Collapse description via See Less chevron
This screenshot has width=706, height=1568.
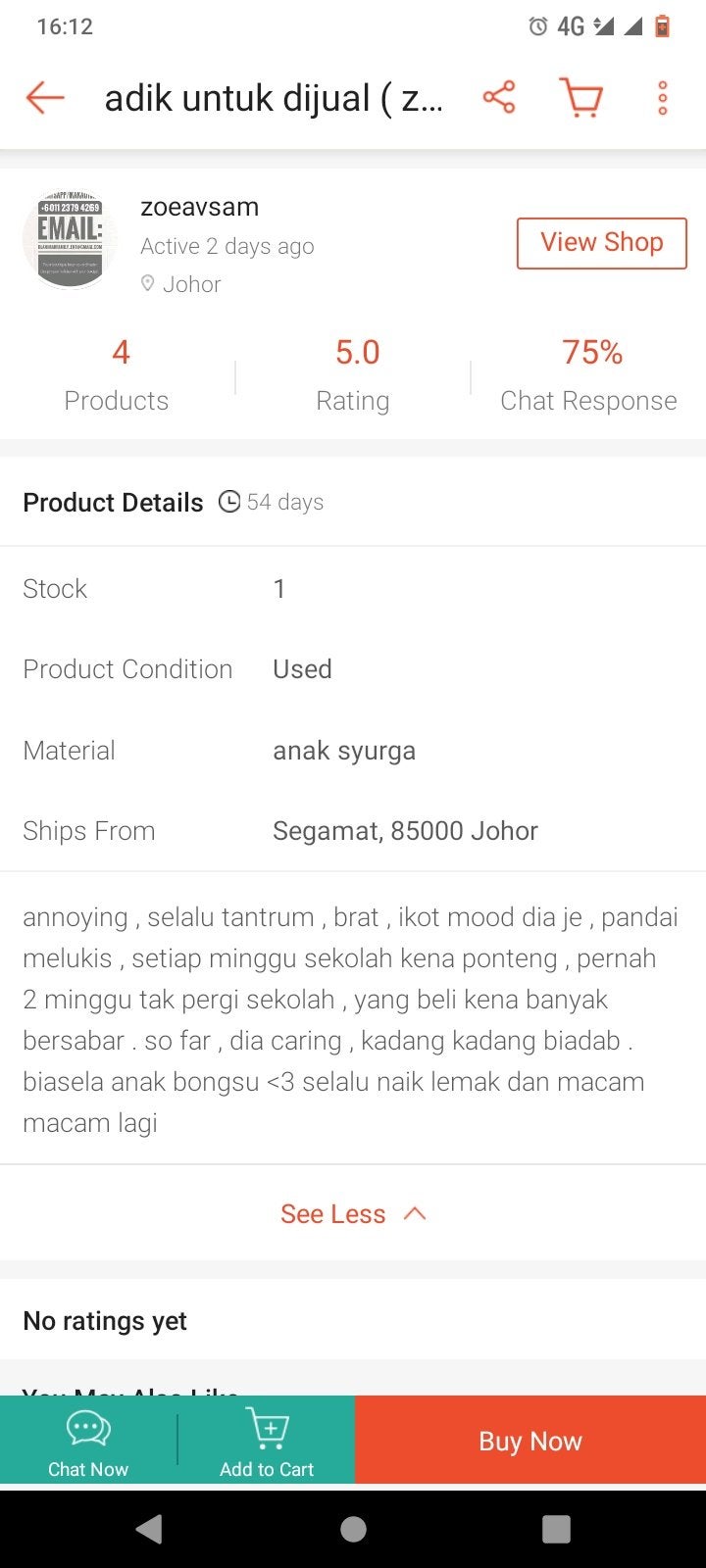tap(415, 1213)
